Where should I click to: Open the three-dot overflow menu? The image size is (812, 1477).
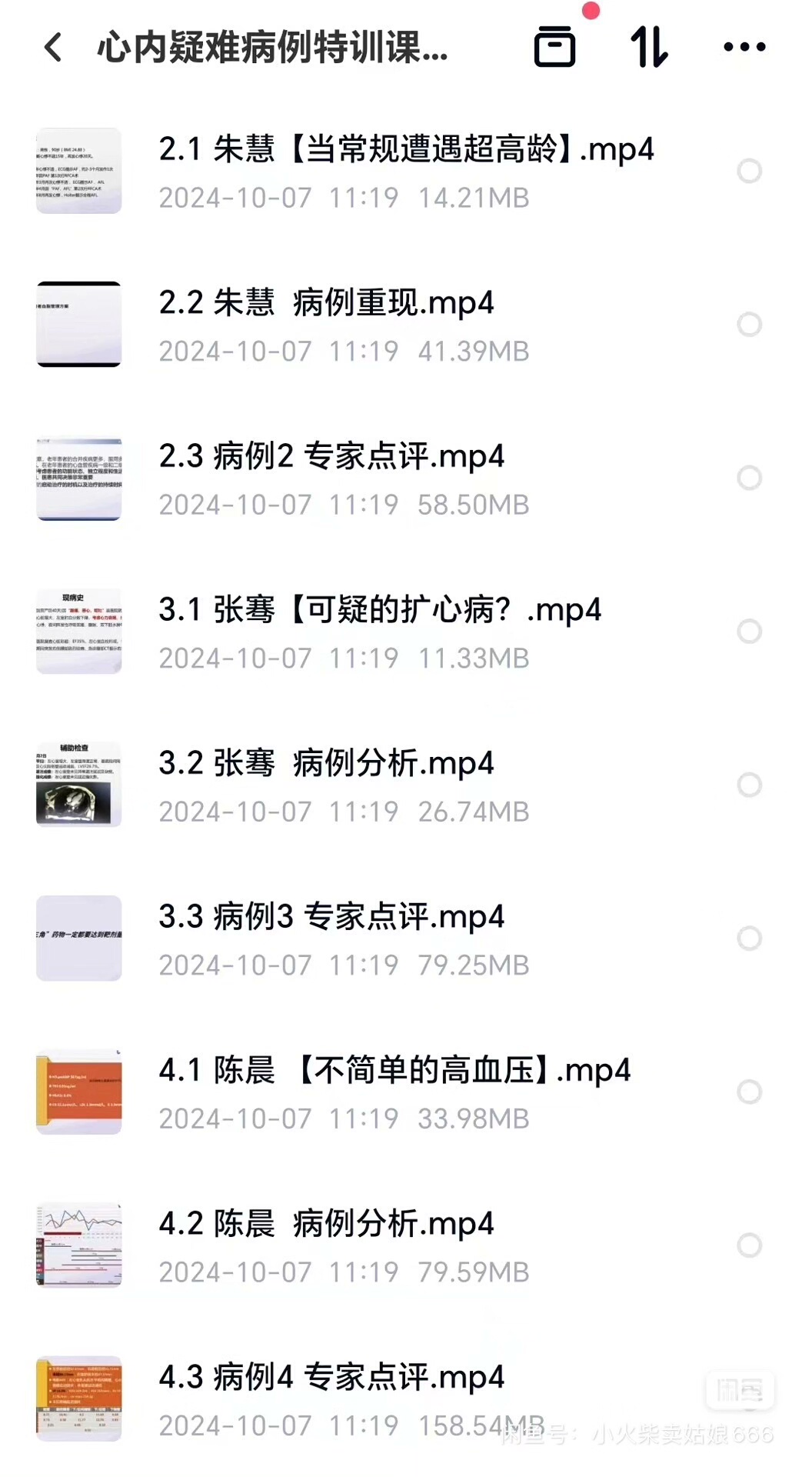[744, 47]
